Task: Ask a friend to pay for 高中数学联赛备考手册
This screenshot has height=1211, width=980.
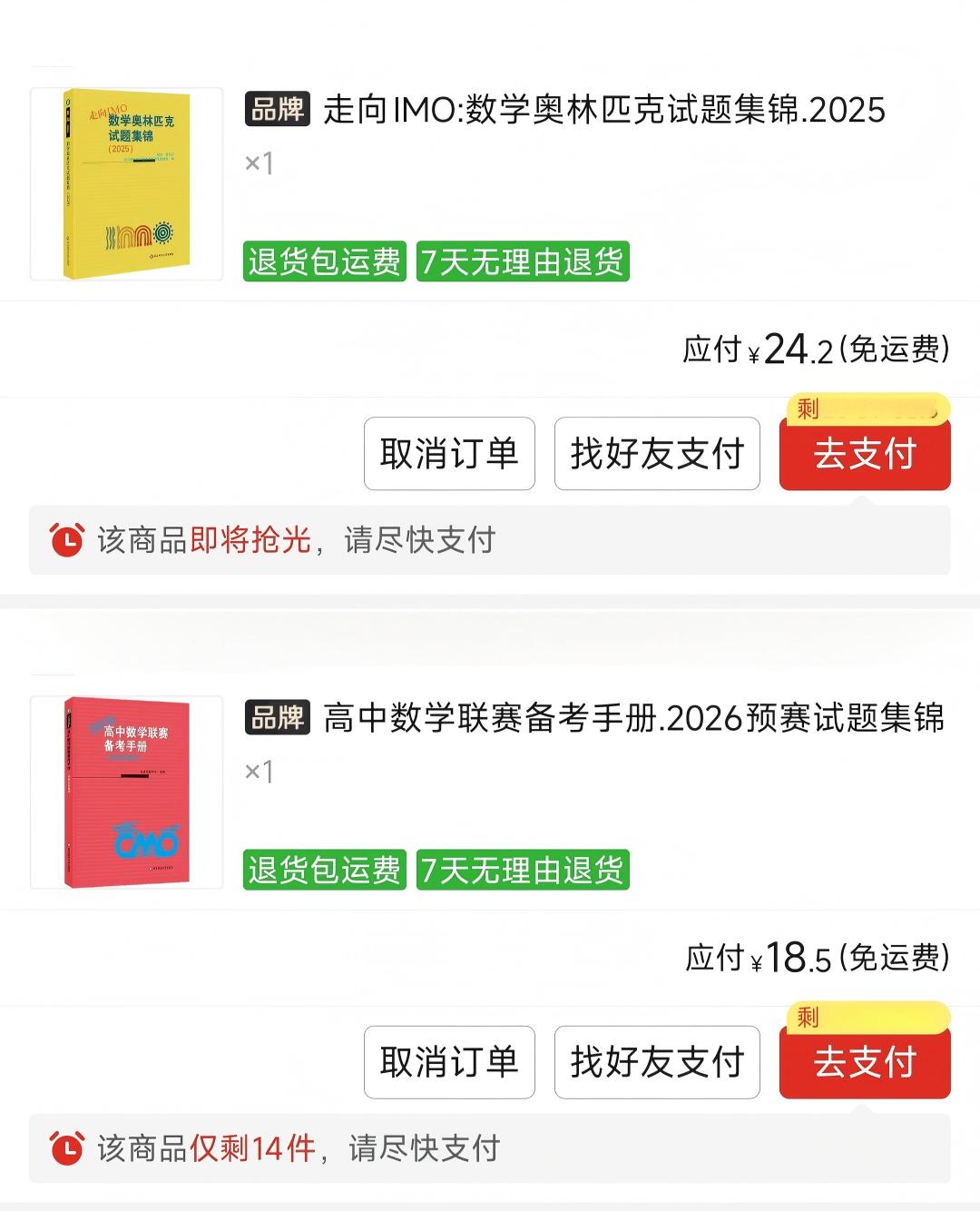Action: [x=657, y=1062]
